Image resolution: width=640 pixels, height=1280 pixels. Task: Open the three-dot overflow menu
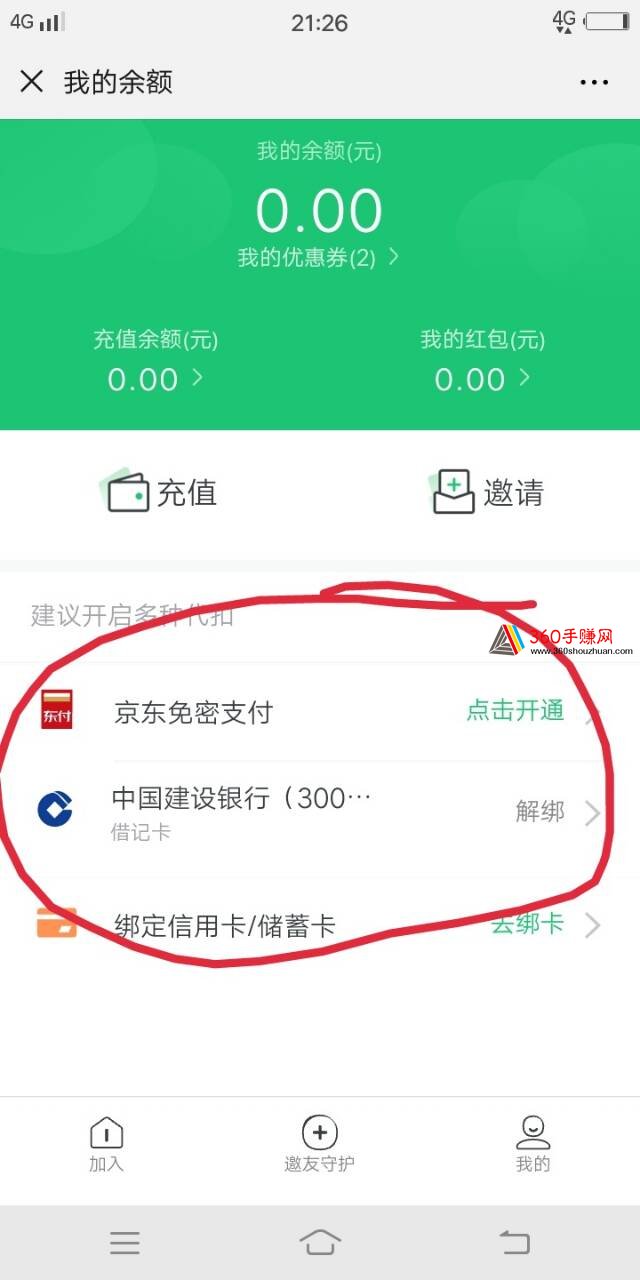coord(594,82)
